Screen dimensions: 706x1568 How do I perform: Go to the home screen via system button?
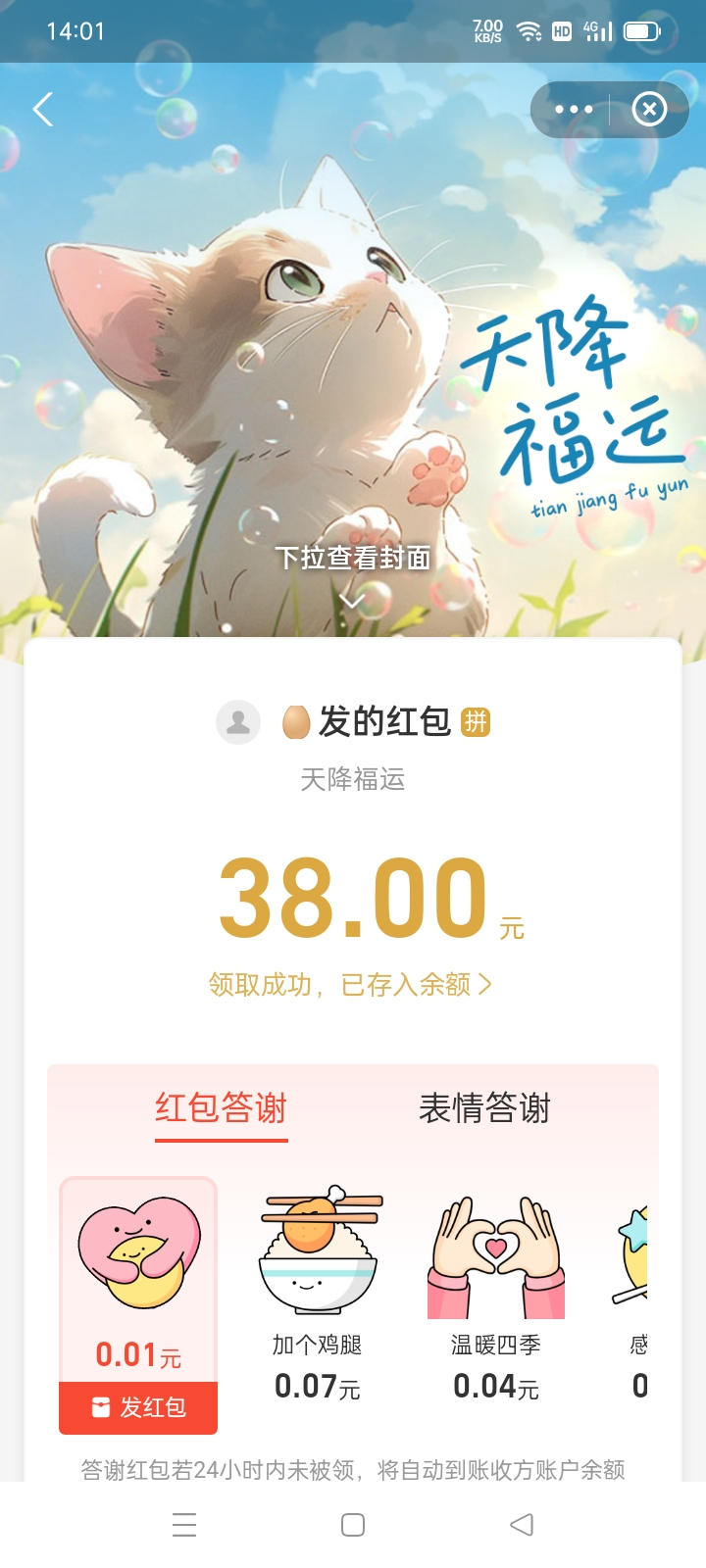click(353, 1525)
